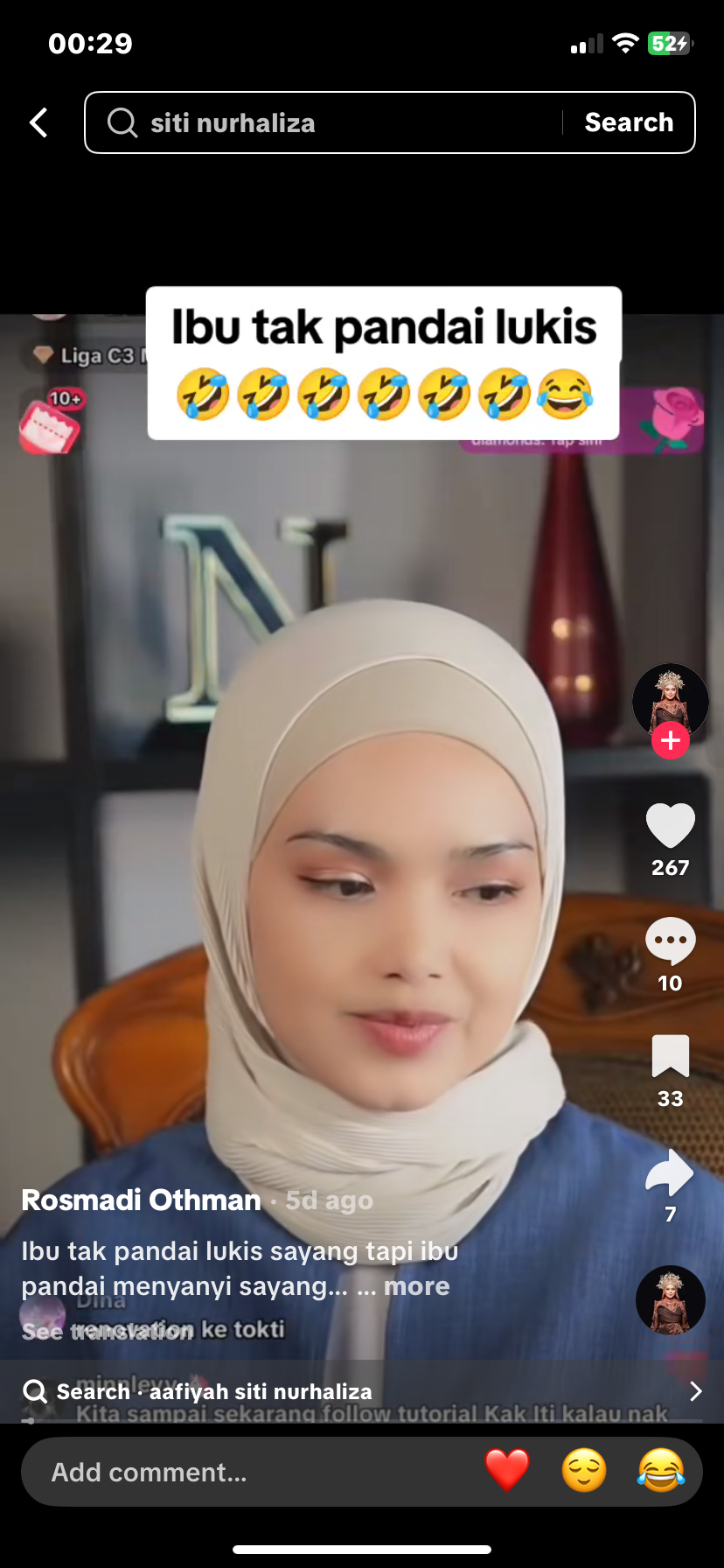Open the creator's profile picture

click(670, 701)
